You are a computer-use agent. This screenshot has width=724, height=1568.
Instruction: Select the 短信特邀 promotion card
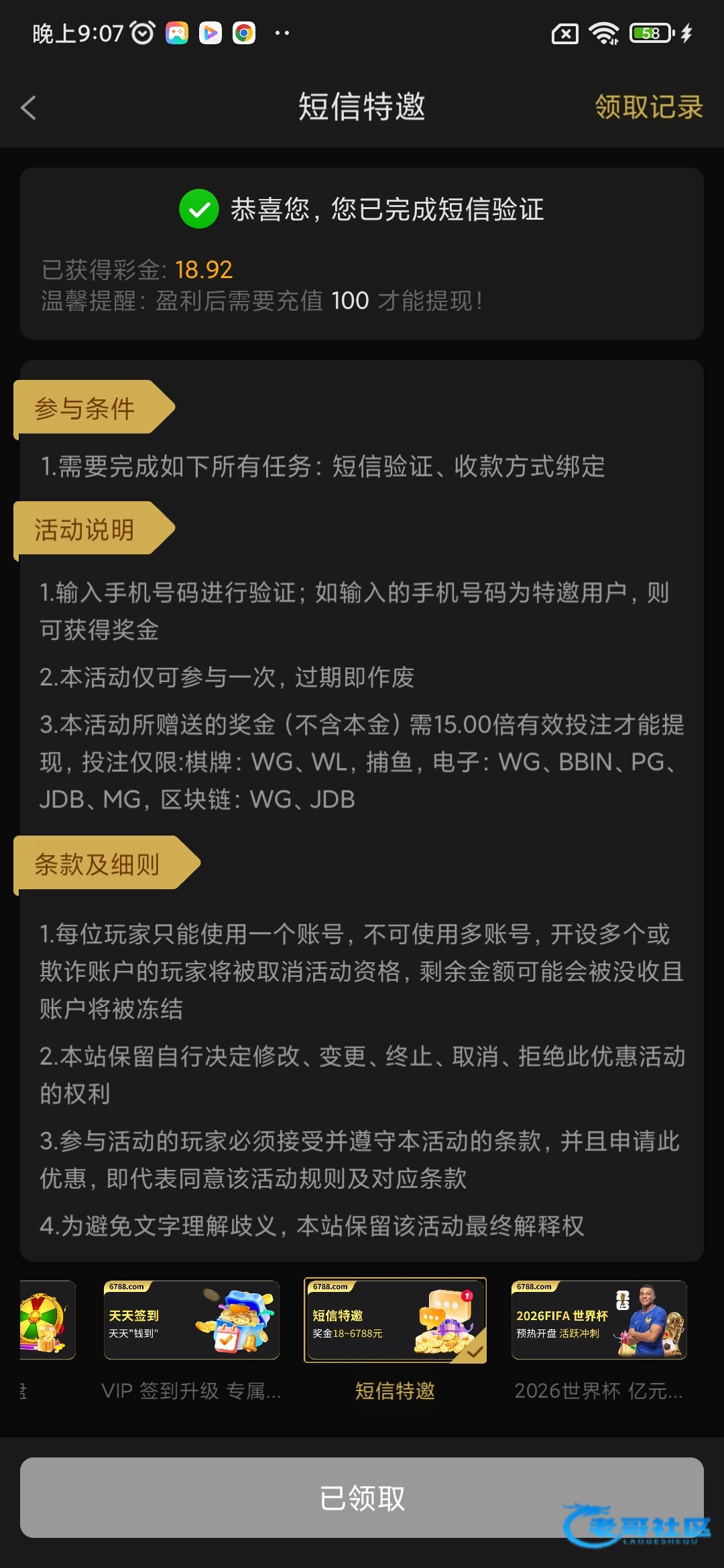click(396, 1320)
